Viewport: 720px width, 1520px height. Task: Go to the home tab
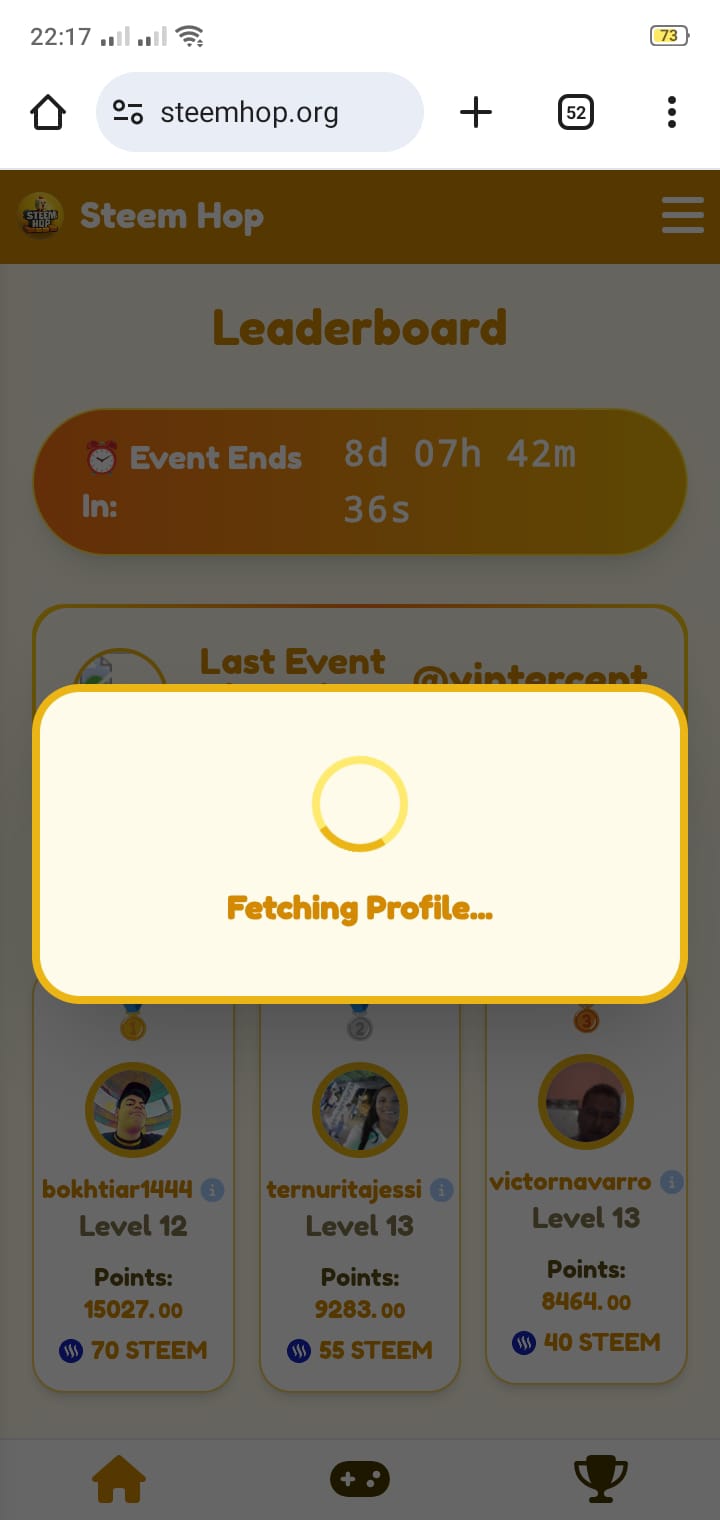pyautogui.click(x=119, y=1479)
